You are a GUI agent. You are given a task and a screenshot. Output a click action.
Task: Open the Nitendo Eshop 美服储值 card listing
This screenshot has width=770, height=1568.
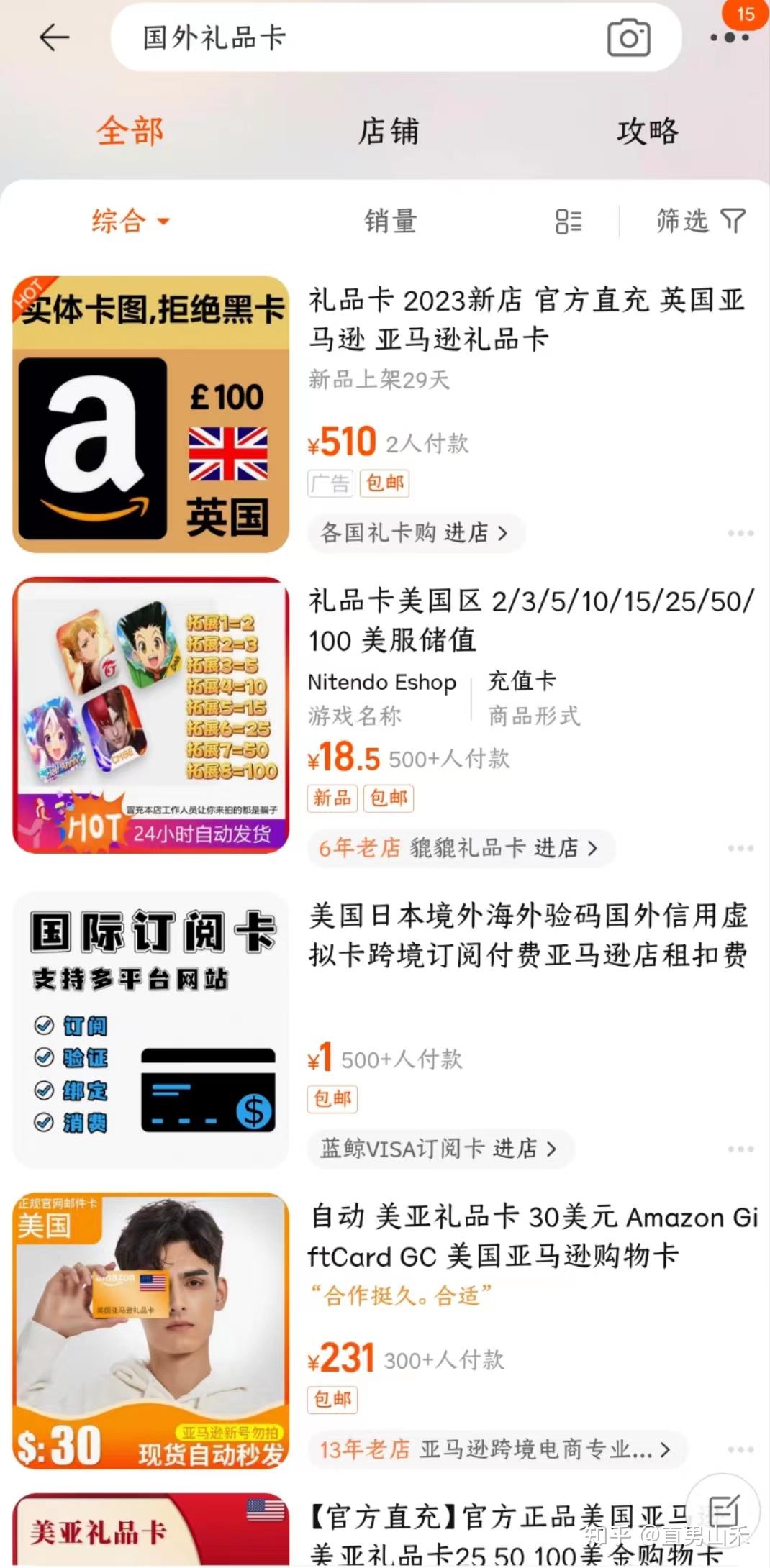tap(531, 620)
